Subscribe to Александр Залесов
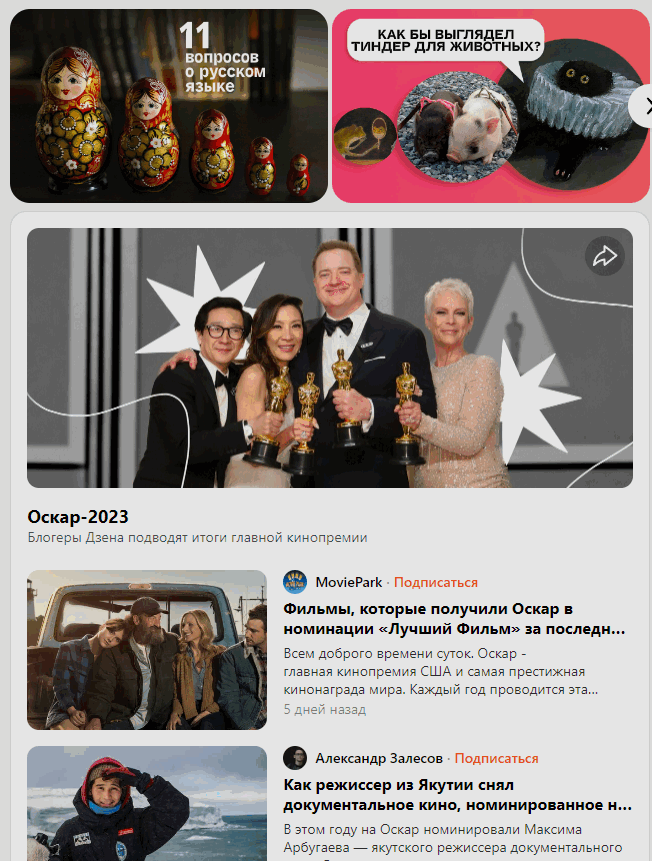Image resolution: width=652 pixels, height=861 pixels. tap(496, 758)
